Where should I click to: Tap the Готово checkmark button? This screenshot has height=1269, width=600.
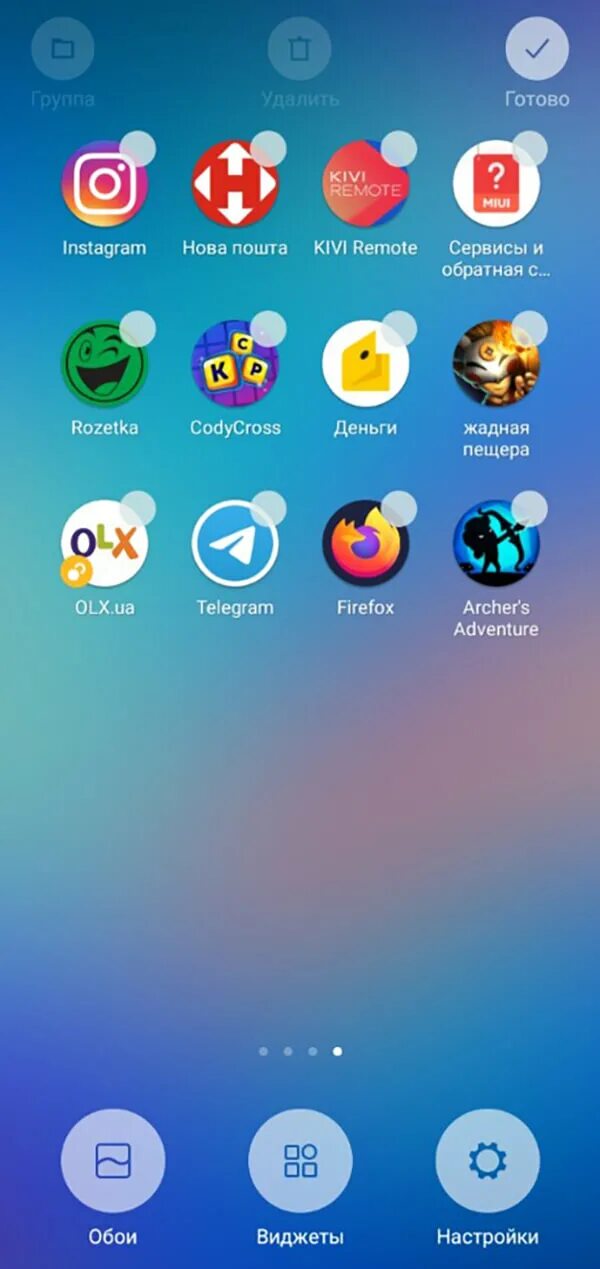(537, 49)
